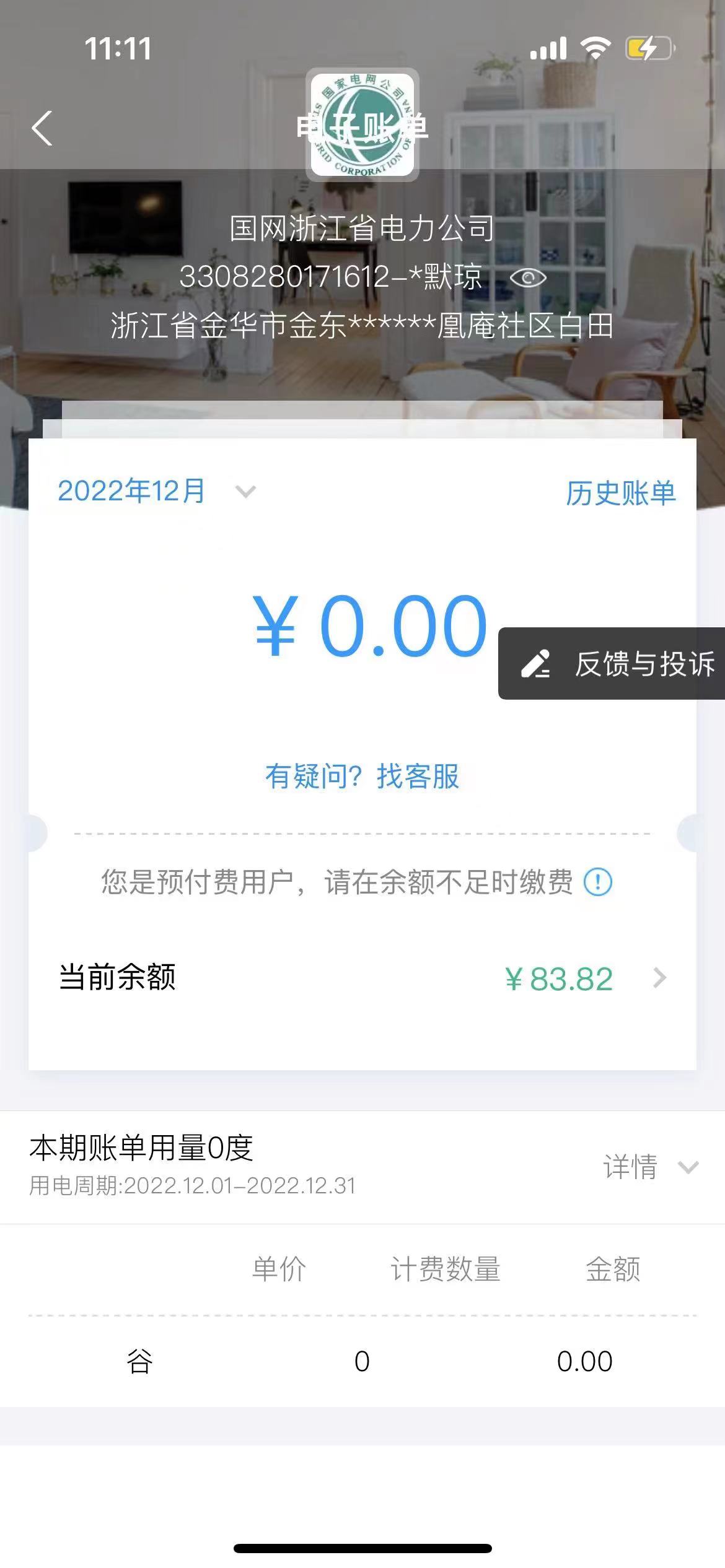Tap 有疑问？找客服 customer service link
Screen dimensions: 725x1568
tap(362, 776)
